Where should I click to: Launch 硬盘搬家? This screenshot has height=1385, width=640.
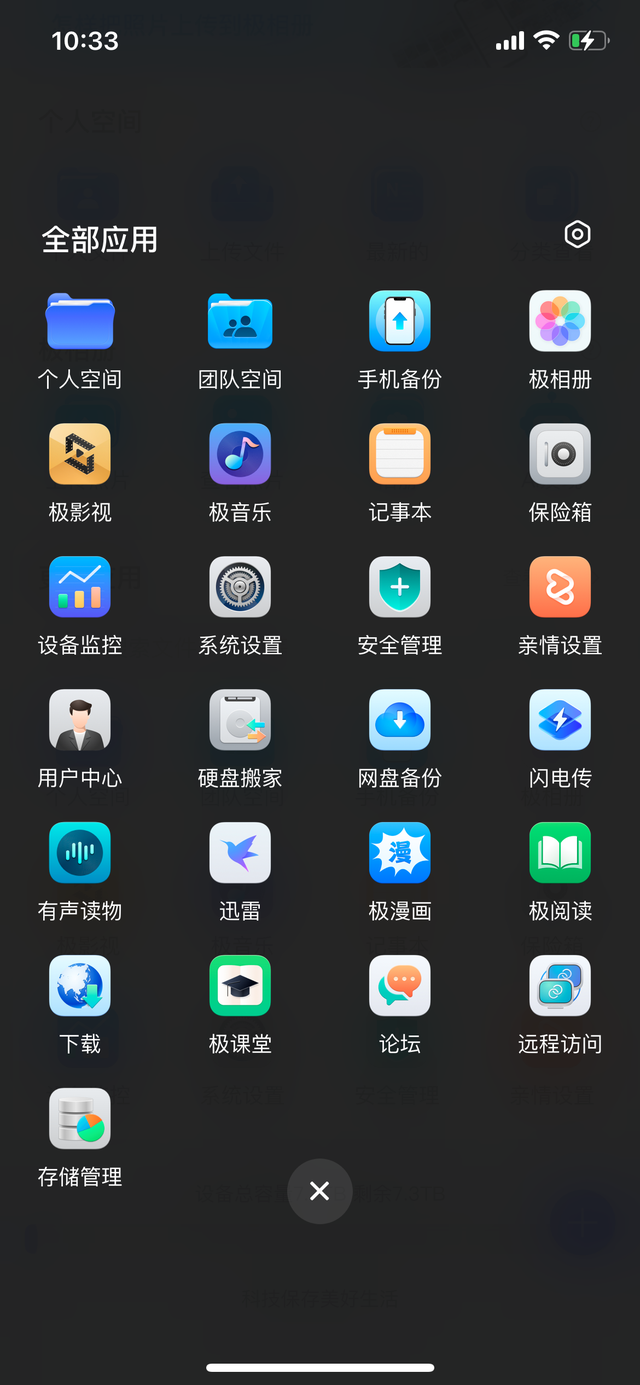[240, 721]
